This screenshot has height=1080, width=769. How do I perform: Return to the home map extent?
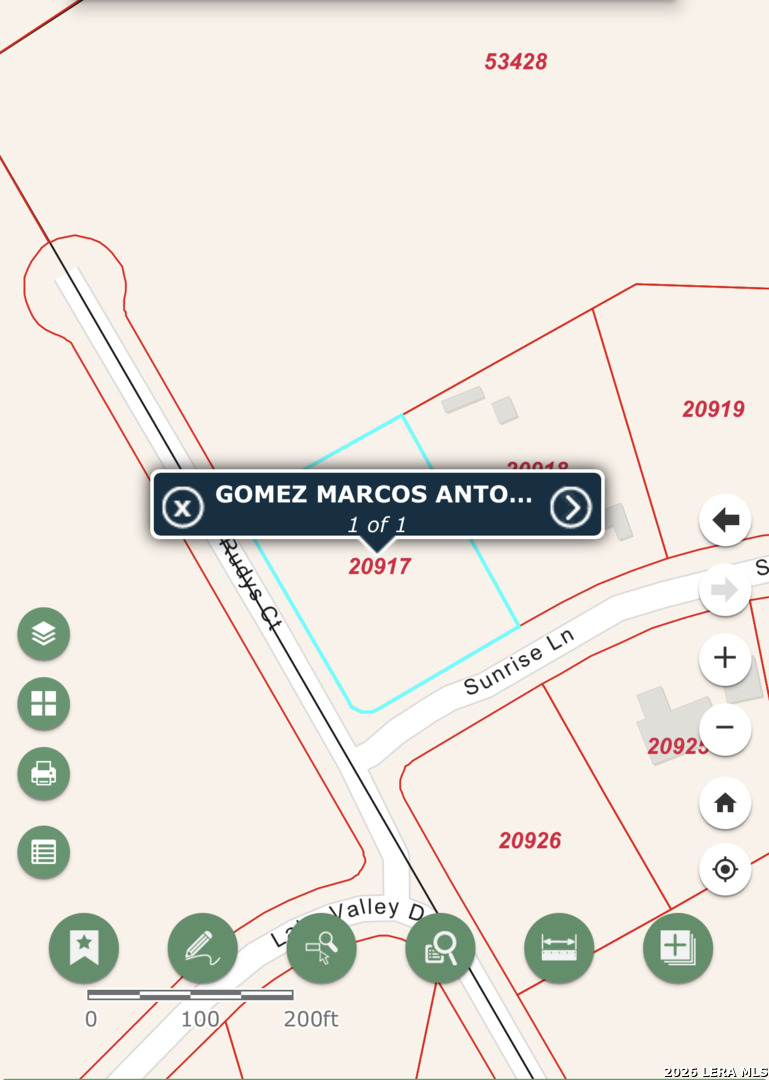pos(725,802)
